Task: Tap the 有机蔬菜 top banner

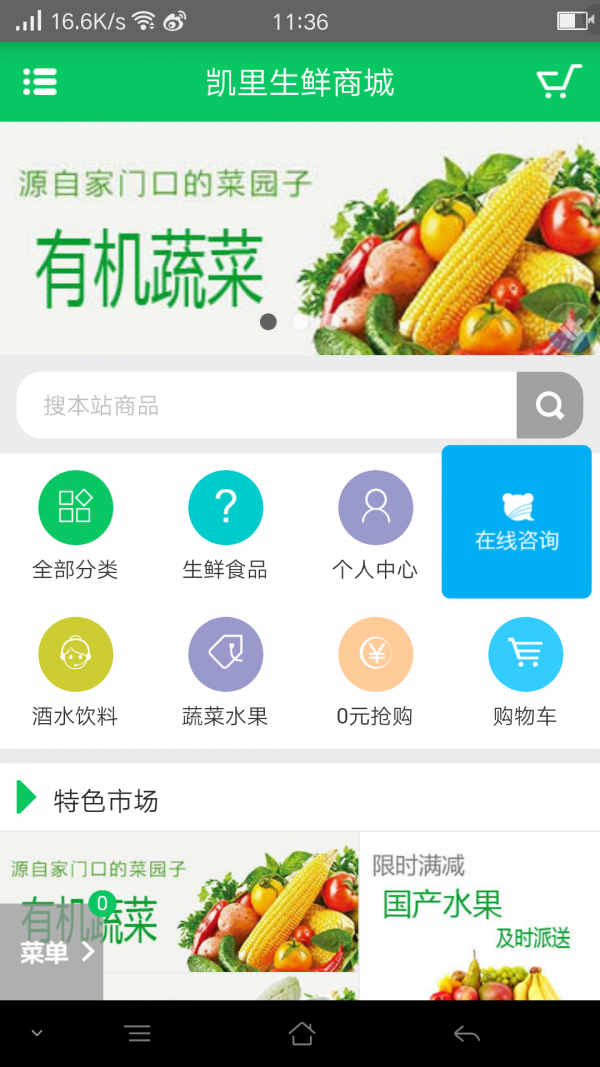Action: [x=300, y=238]
